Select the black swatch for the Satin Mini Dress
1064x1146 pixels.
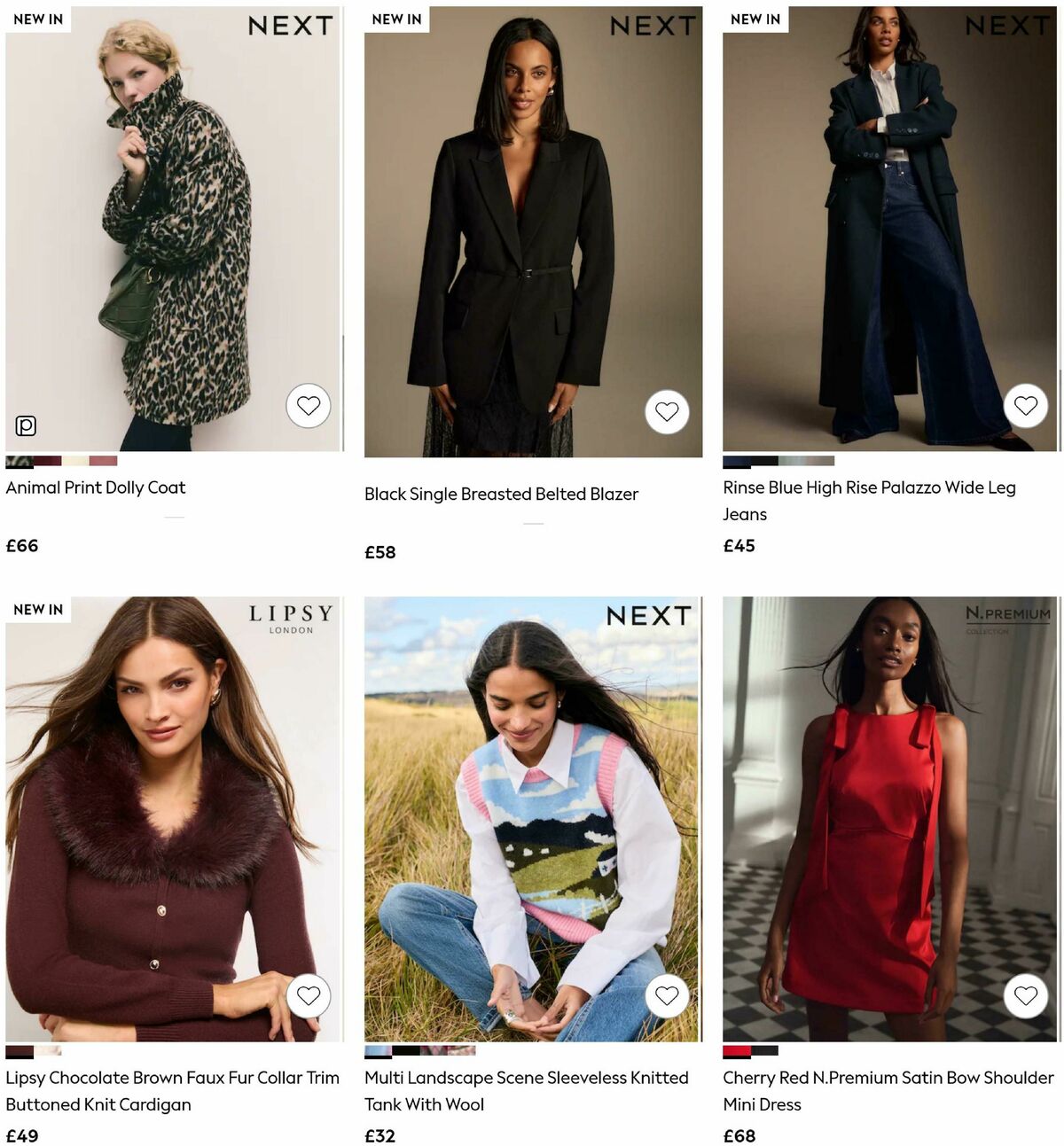(x=764, y=1051)
